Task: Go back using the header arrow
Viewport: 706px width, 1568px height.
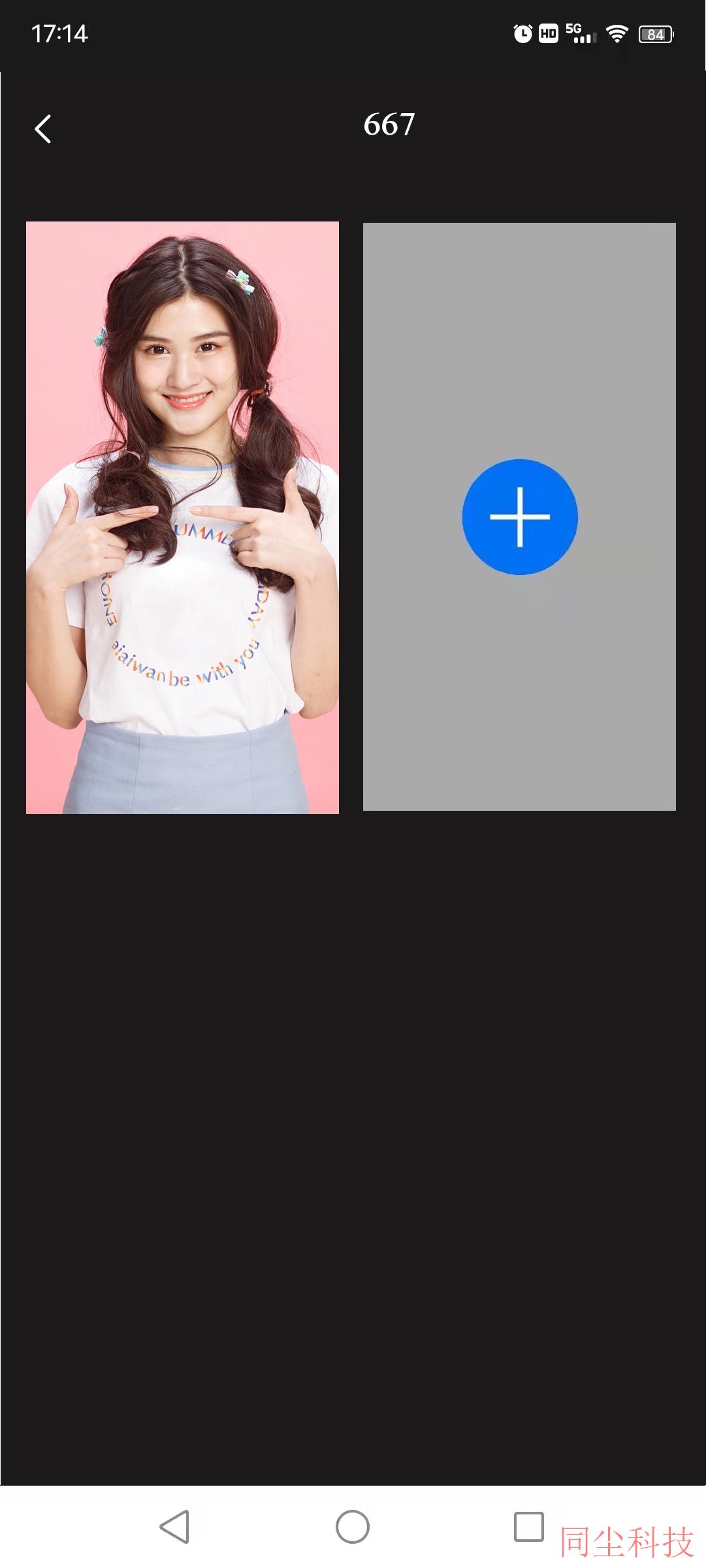Action: pyautogui.click(x=43, y=129)
